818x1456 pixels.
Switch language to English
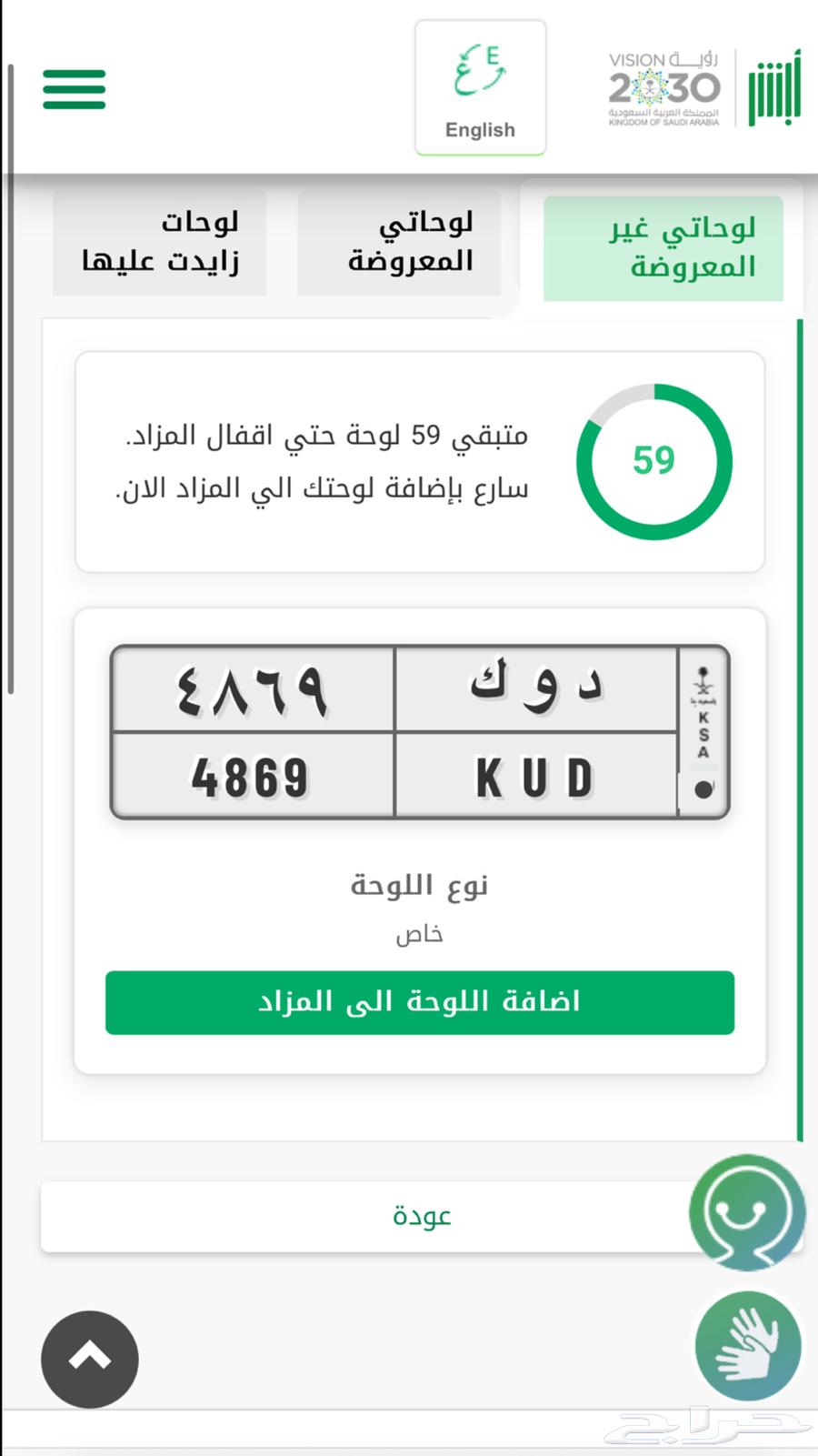(481, 88)
